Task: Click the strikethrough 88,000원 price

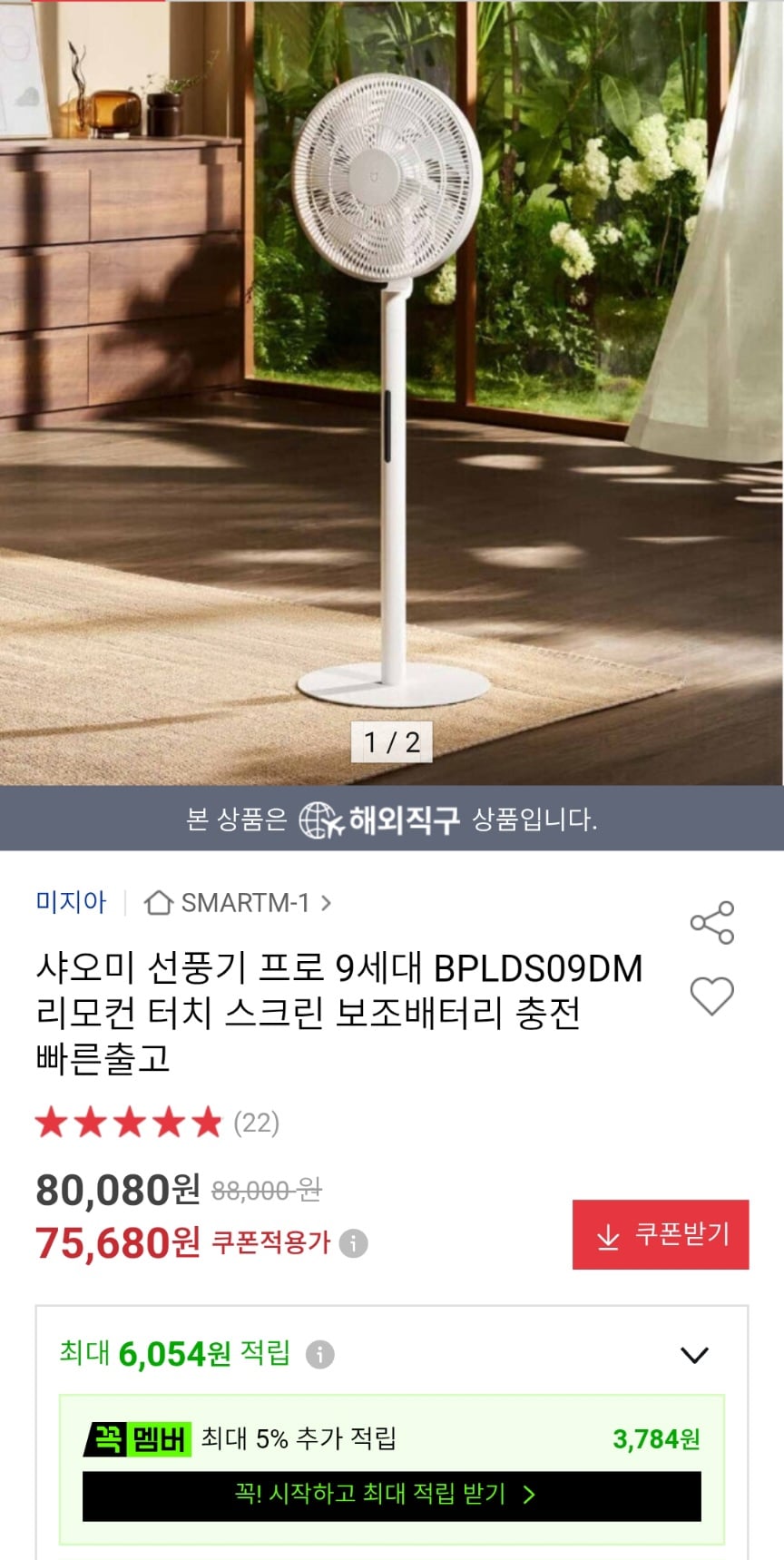Action: (265, 1187)
